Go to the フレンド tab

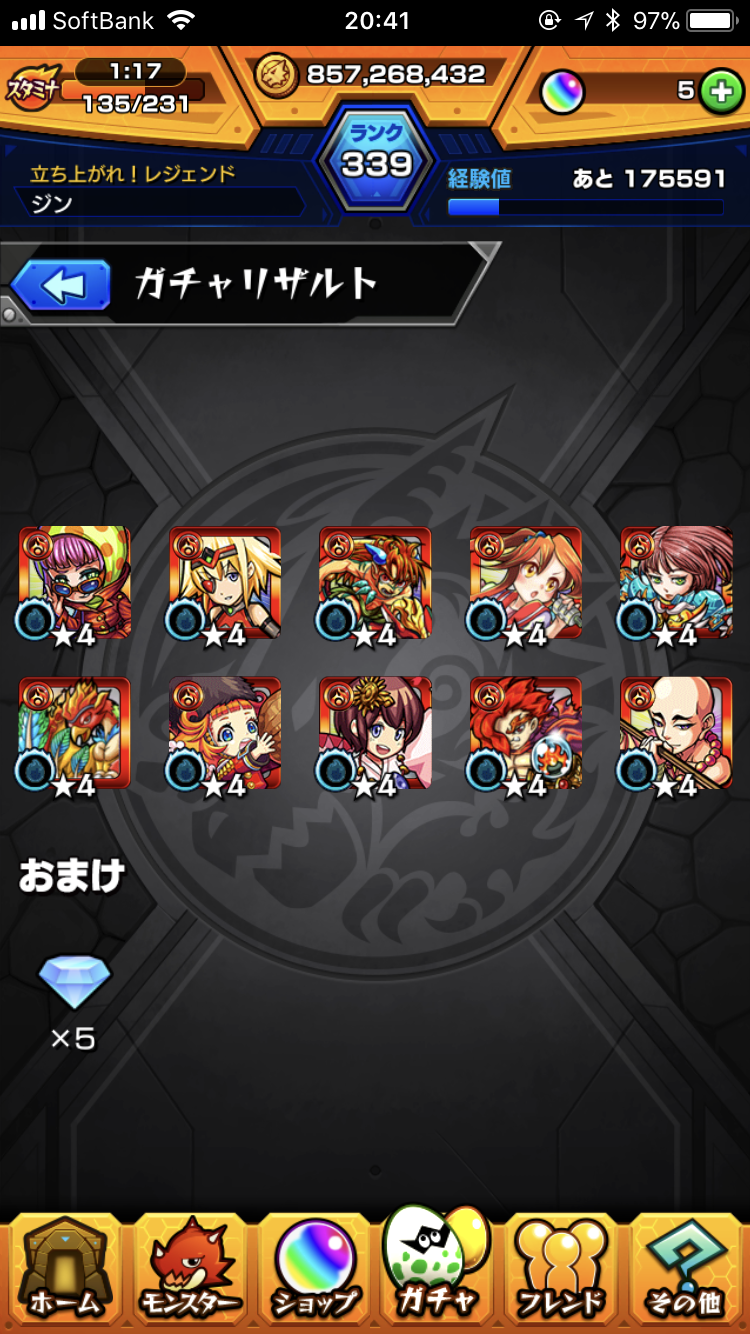coord(563,1268)
